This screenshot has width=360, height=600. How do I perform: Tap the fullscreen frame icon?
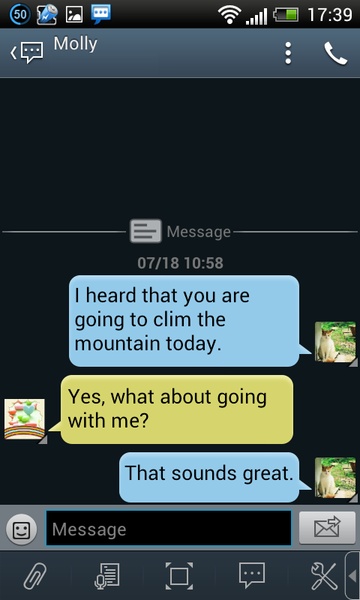pos(179,576)
